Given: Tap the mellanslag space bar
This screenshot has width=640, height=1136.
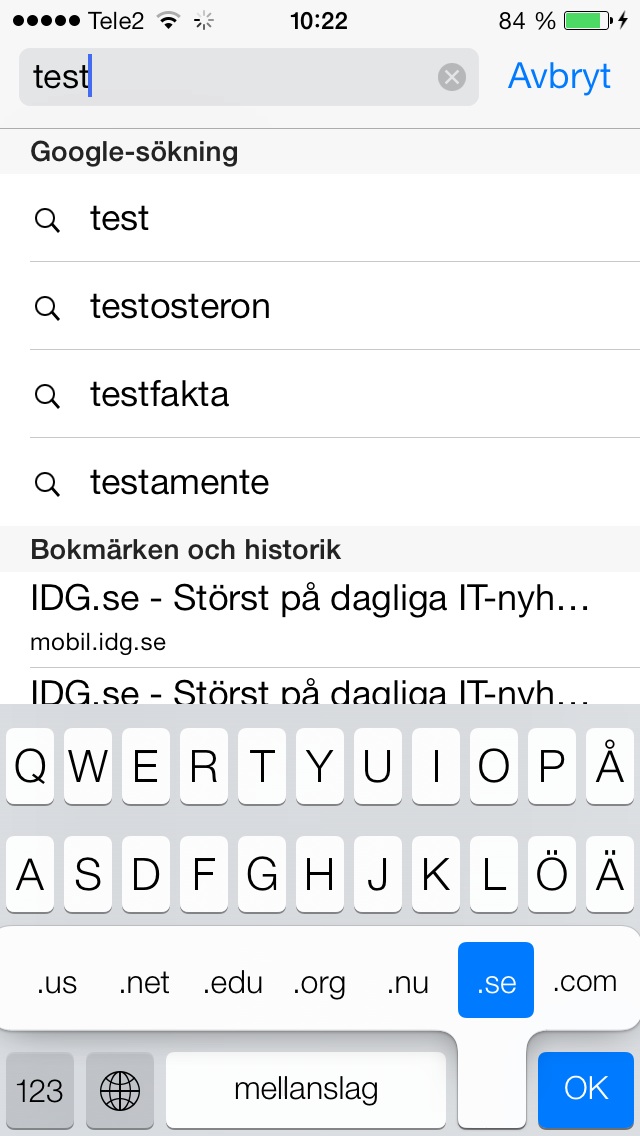Looking at the screenshot, I should [x=306, y=1089].
